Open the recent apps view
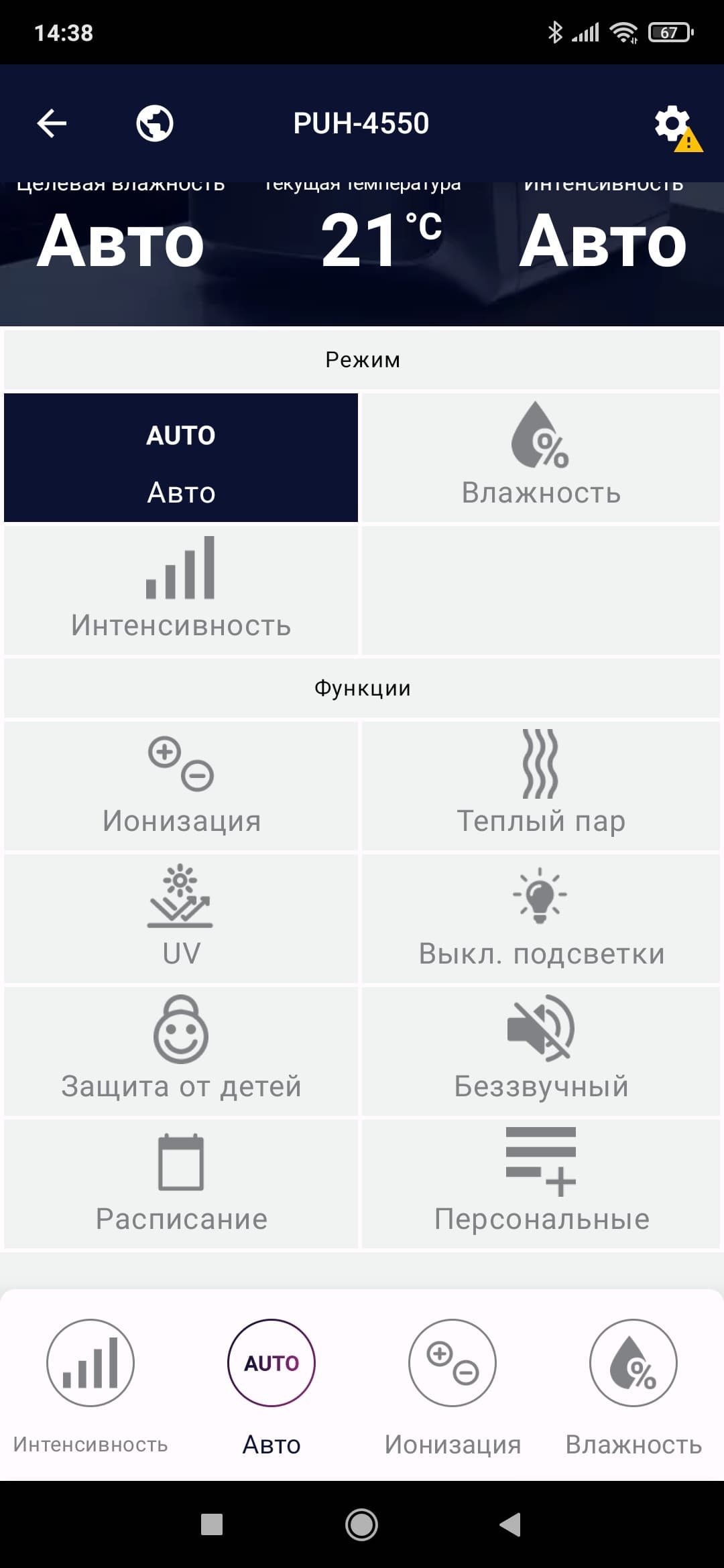 tap(212, 1524)
